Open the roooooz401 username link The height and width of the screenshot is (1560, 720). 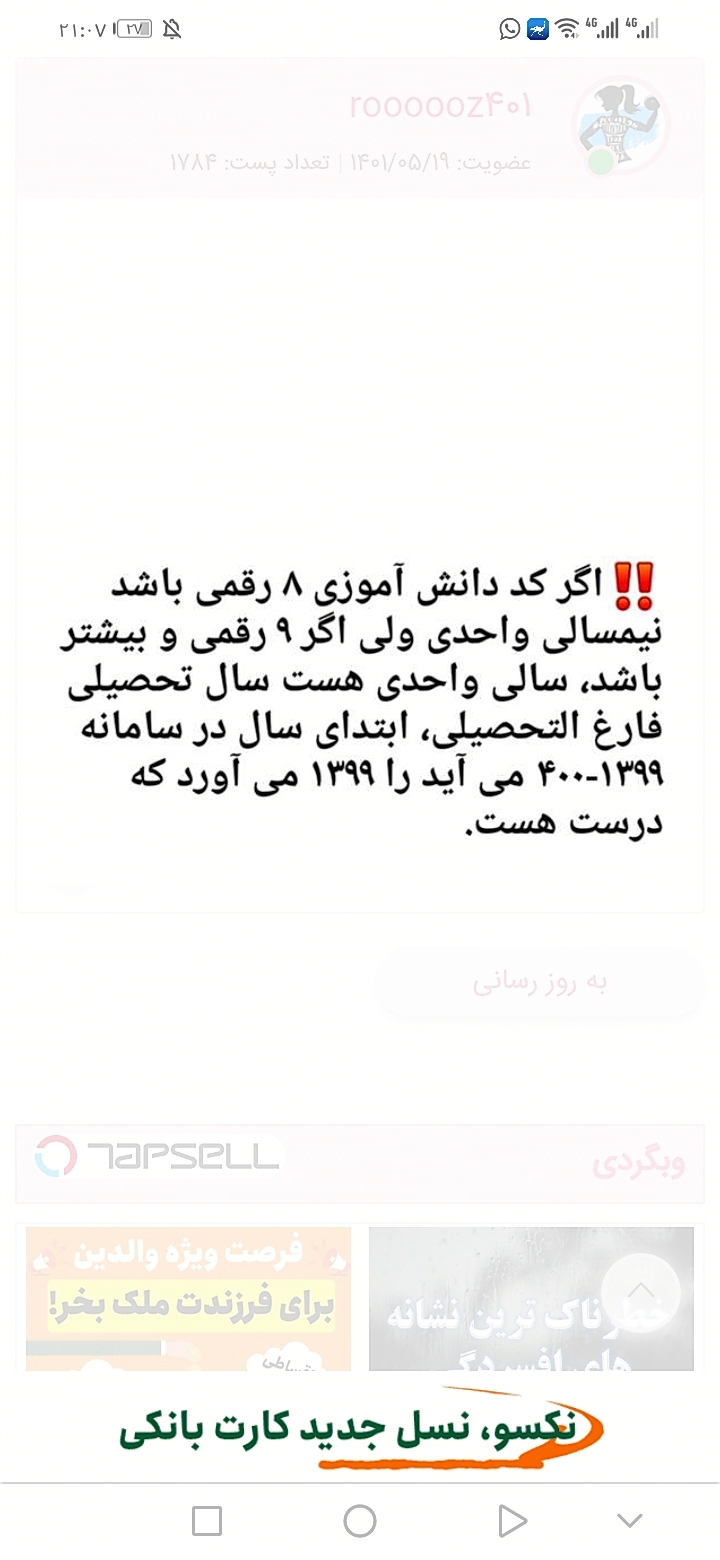(x=441, y=106)
